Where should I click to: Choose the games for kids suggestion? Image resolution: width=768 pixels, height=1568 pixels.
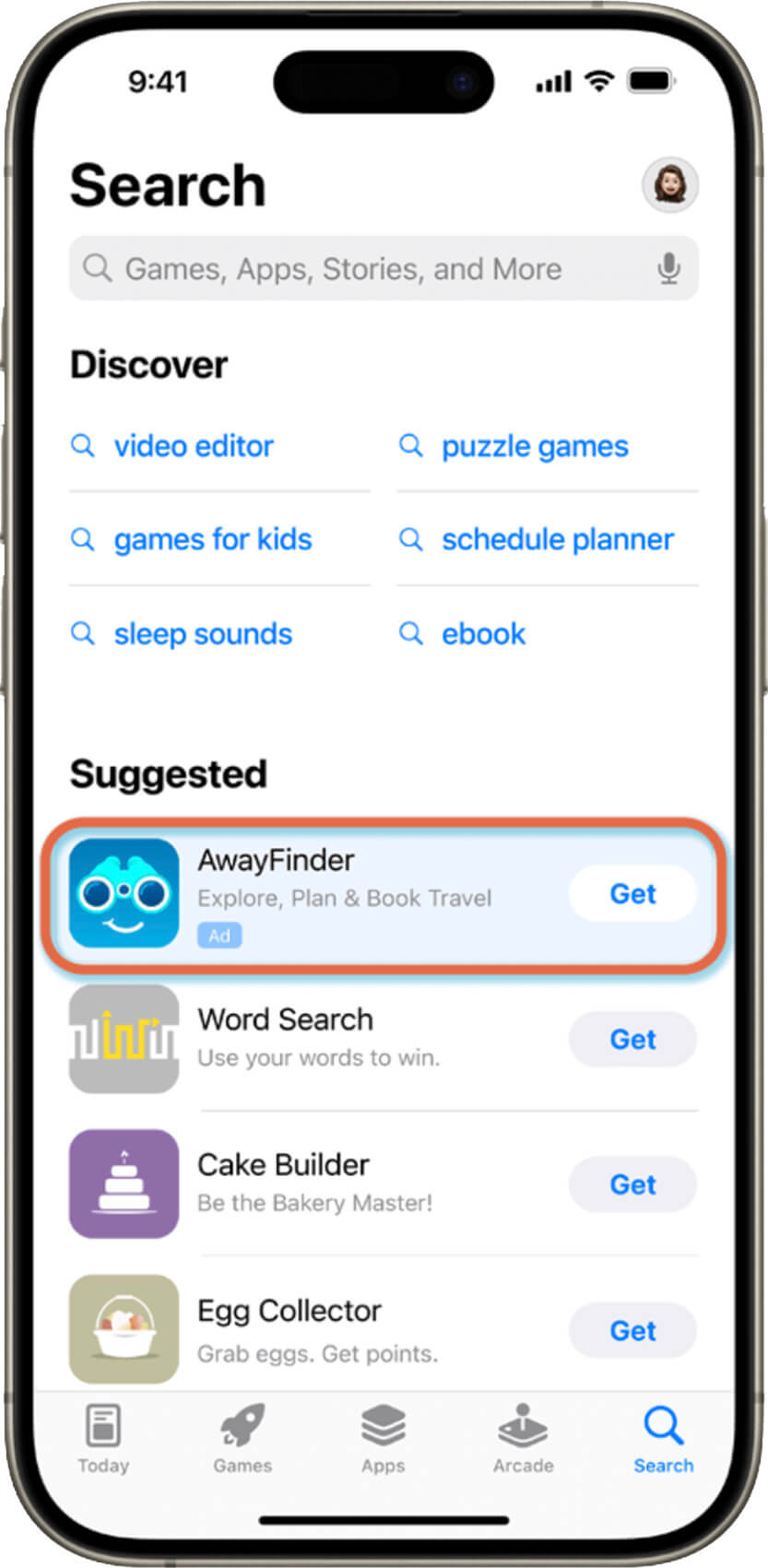click(x=212, y=540)
